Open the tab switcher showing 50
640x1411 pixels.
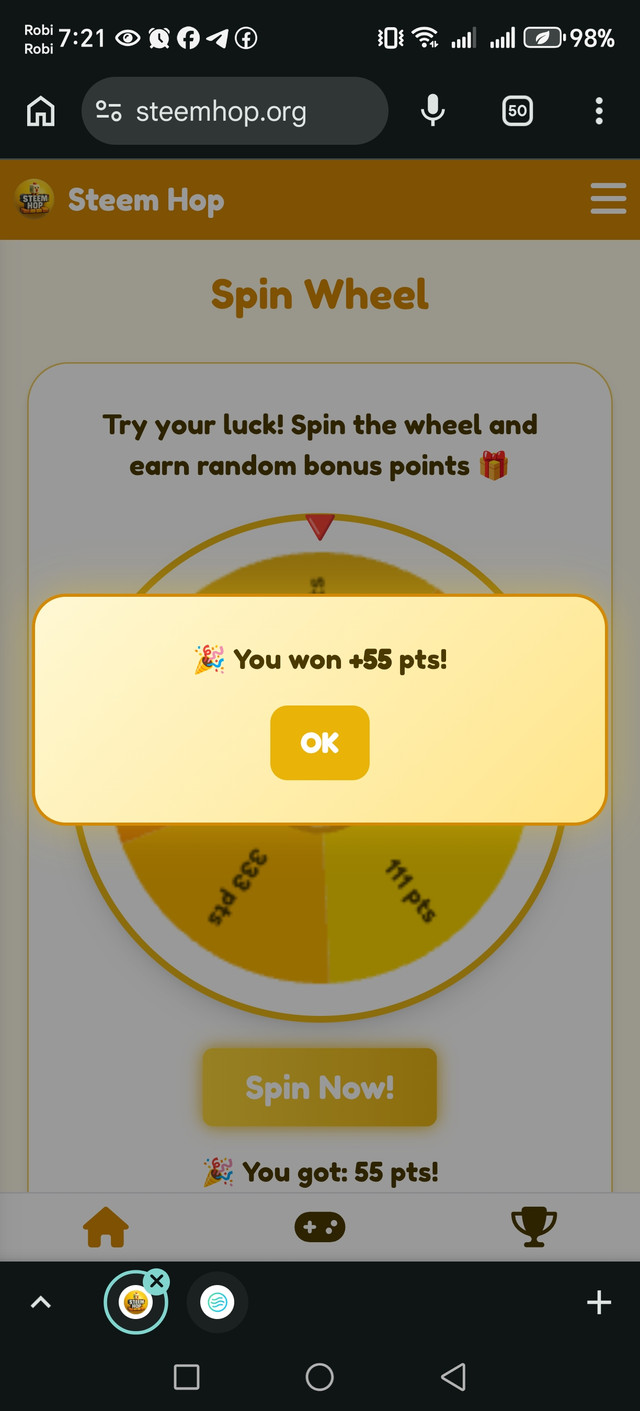tap(517, 112)
